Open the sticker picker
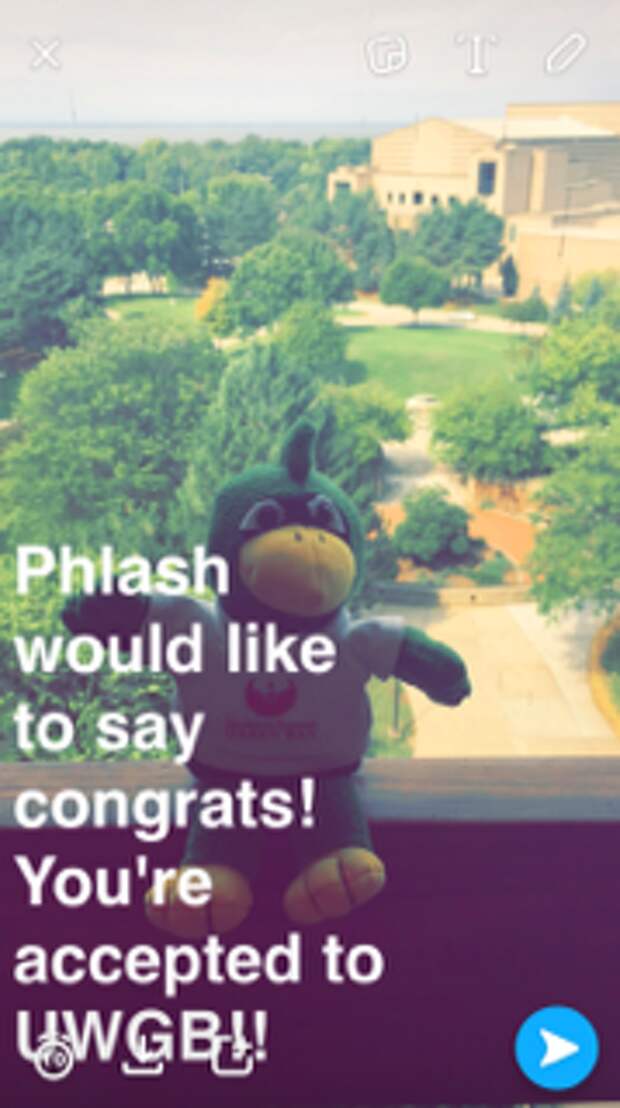The height and width of the screenshot is (1108, 620). point(387,54)
